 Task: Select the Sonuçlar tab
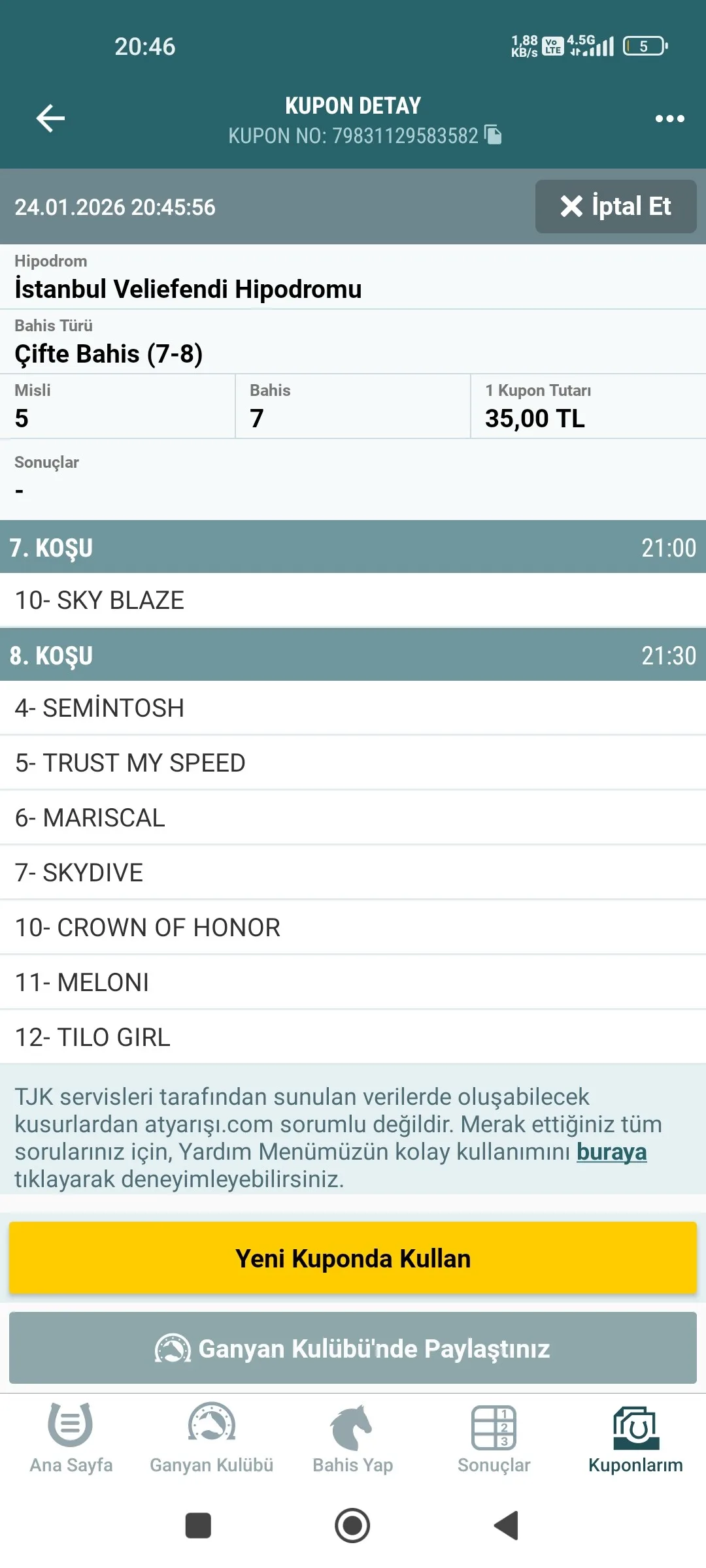[494, 1438]
